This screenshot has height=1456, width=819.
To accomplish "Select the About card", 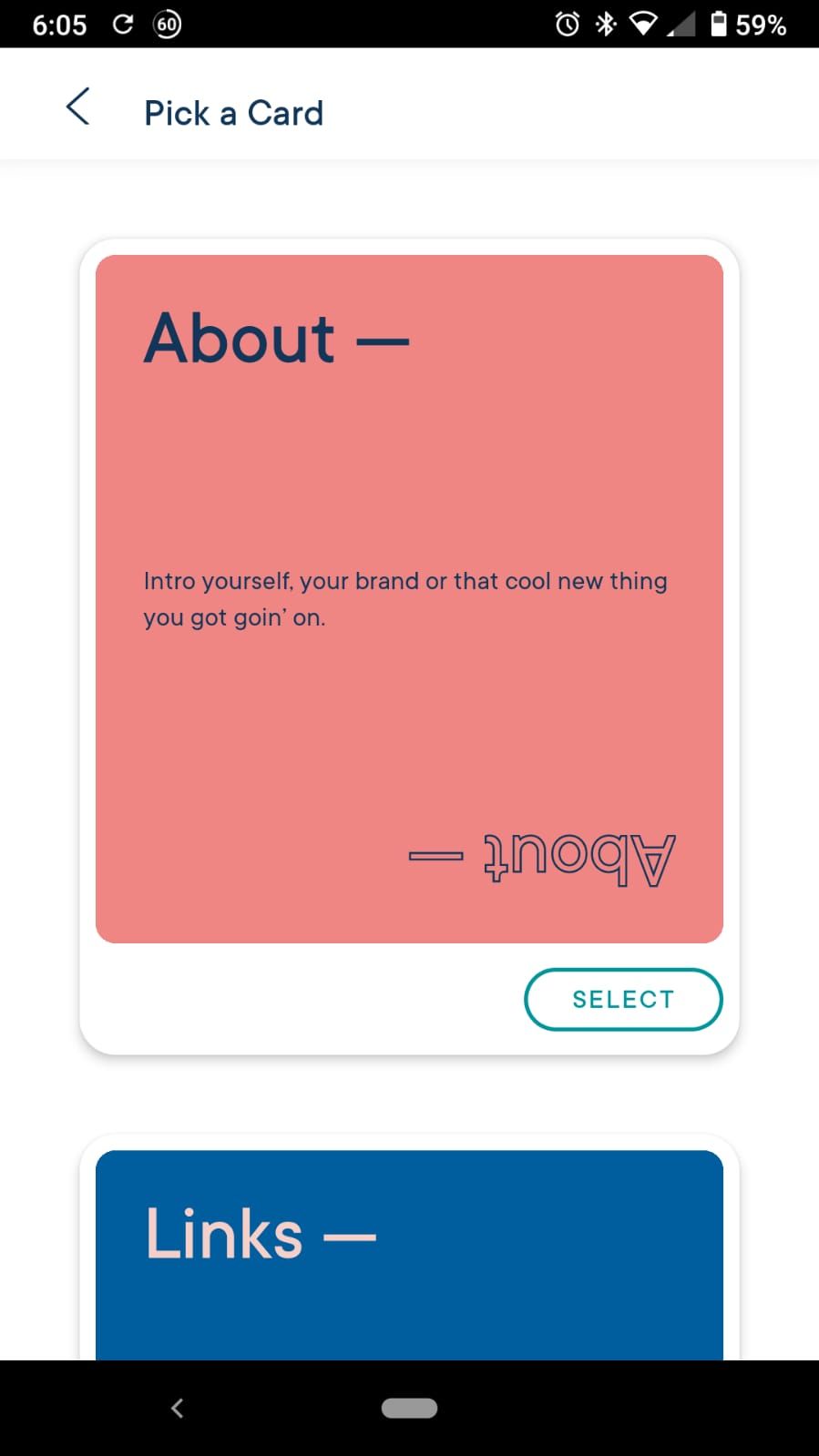I will pos(623,999).
